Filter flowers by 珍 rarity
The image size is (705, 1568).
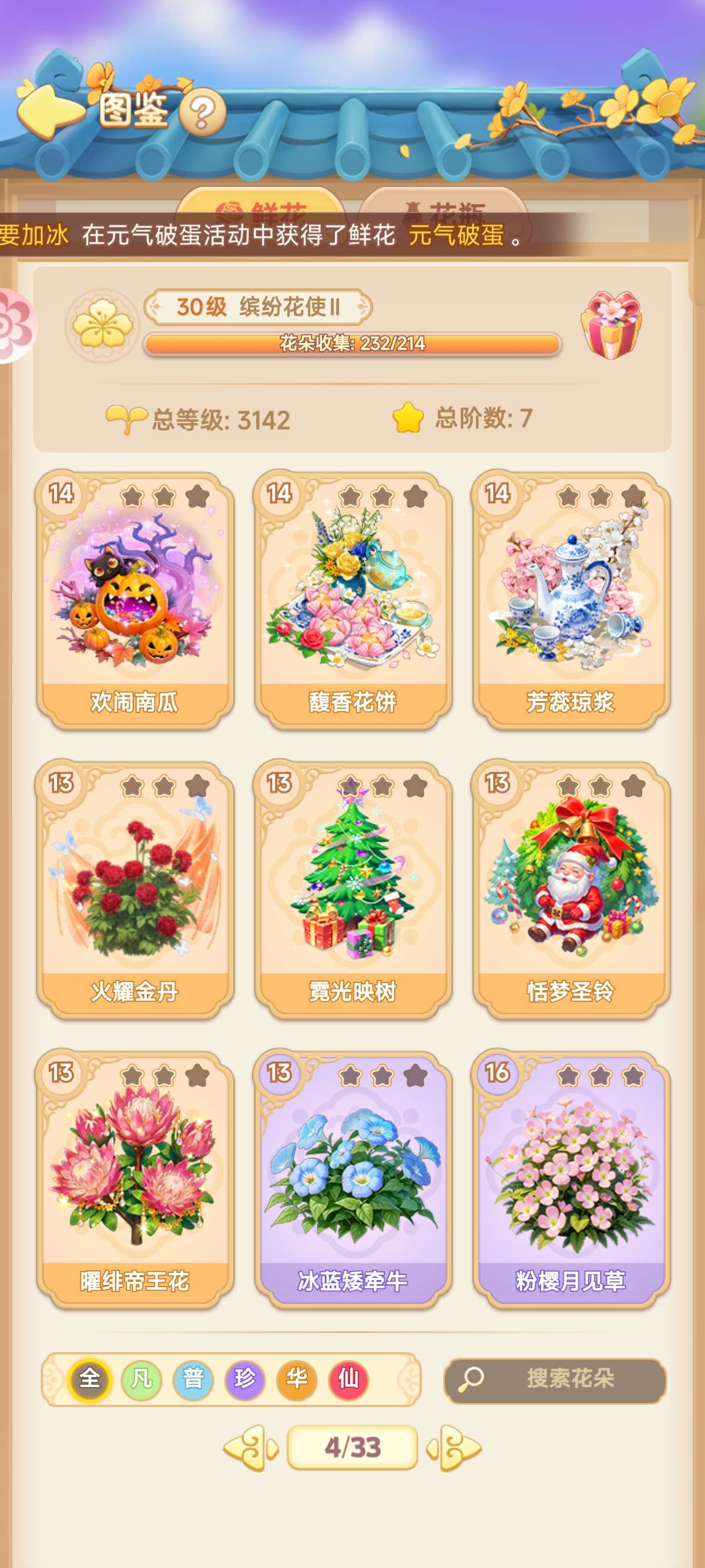245,1379
